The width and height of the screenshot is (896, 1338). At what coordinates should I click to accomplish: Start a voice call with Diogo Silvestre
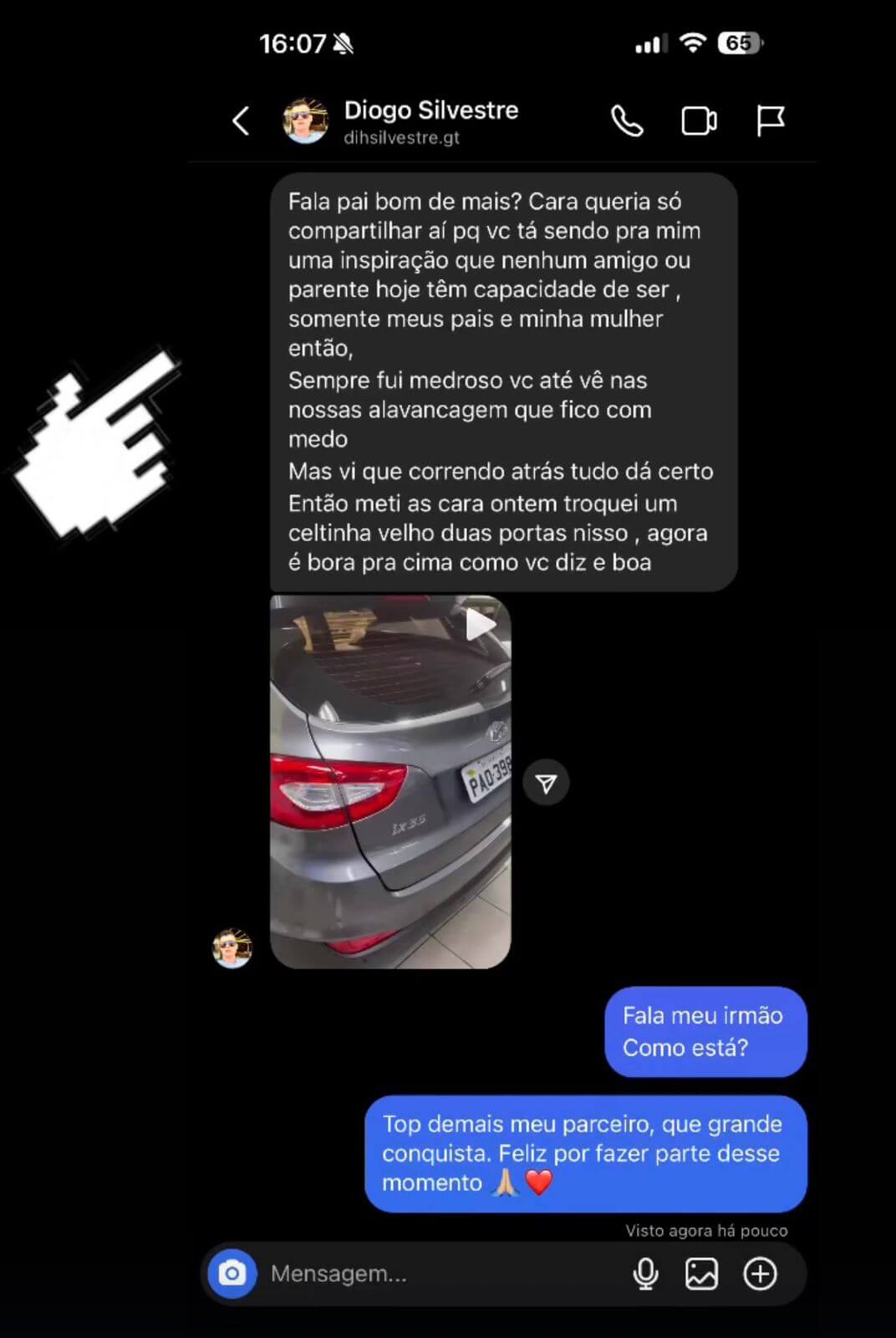tap(627, 121)
